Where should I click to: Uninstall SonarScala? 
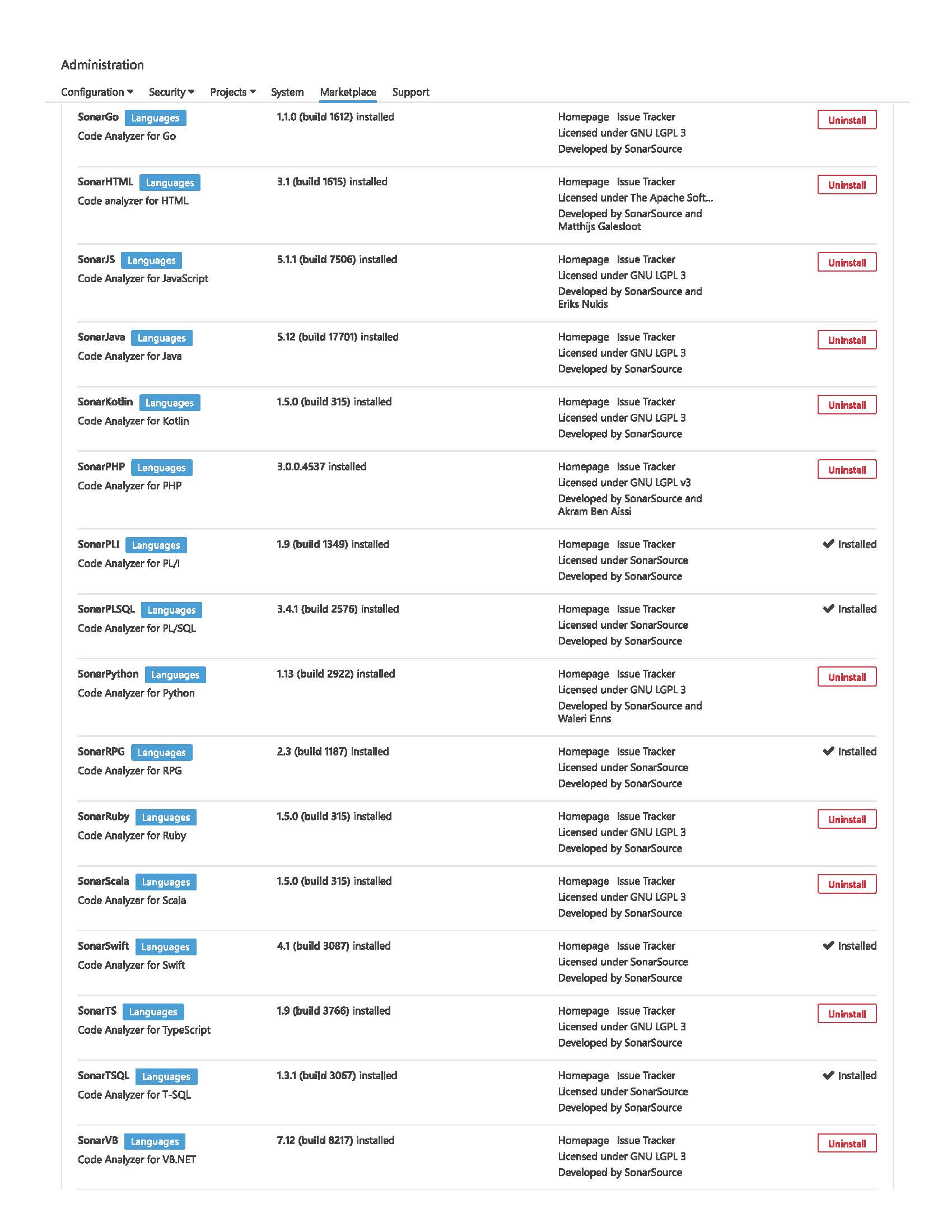point(846,884)
